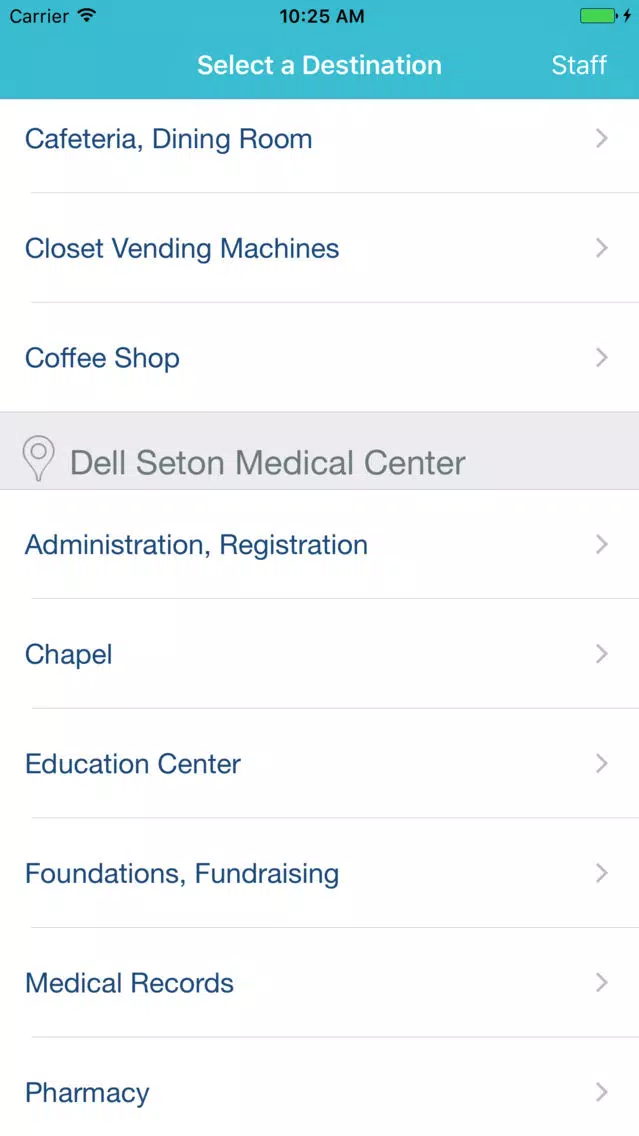Select Administration, Registration

click(x=320, y=544)
